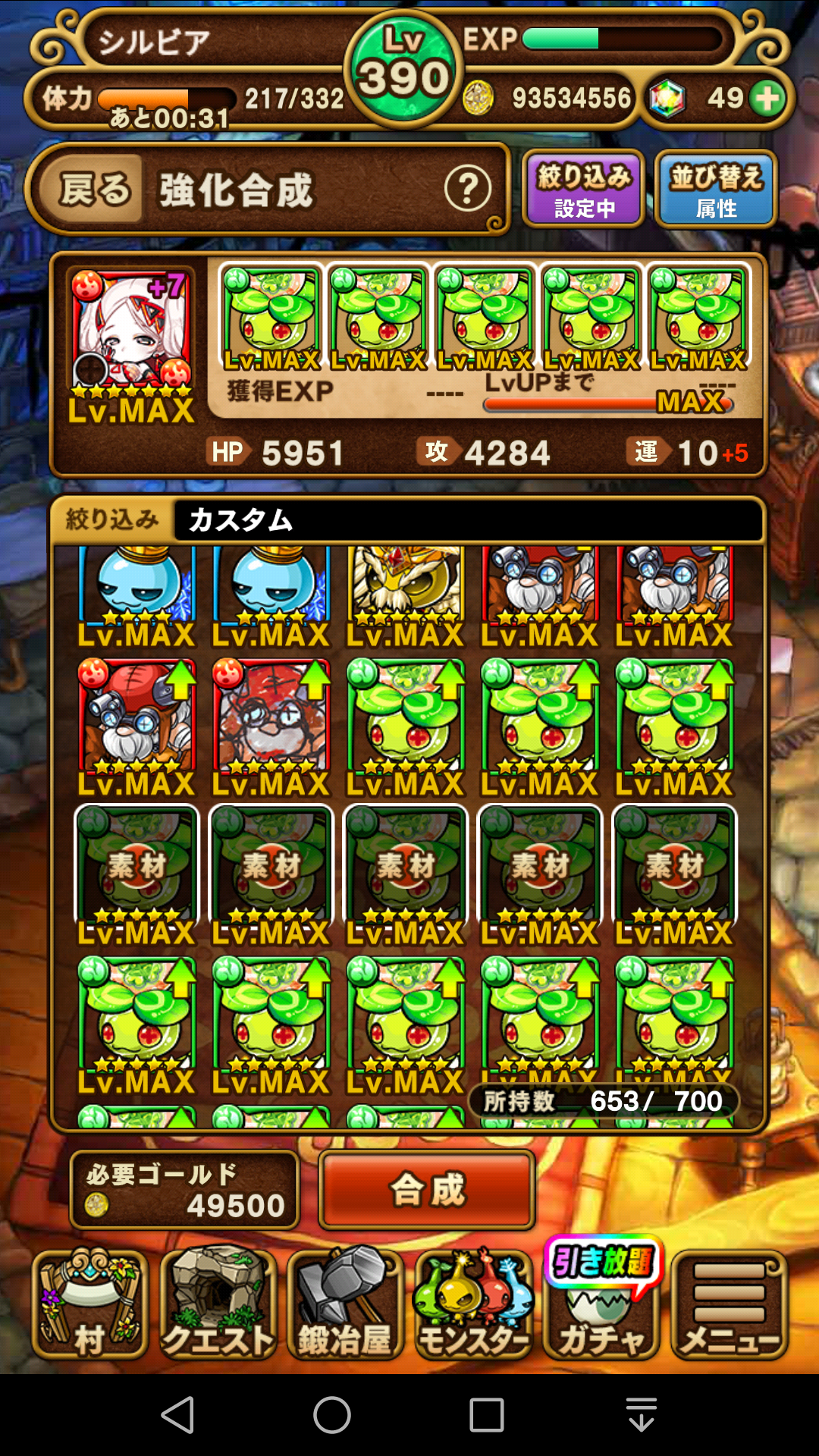Open the 鍛冶屋 blacksmith tab
819x1456 pixels.
tap(345, 1304)
